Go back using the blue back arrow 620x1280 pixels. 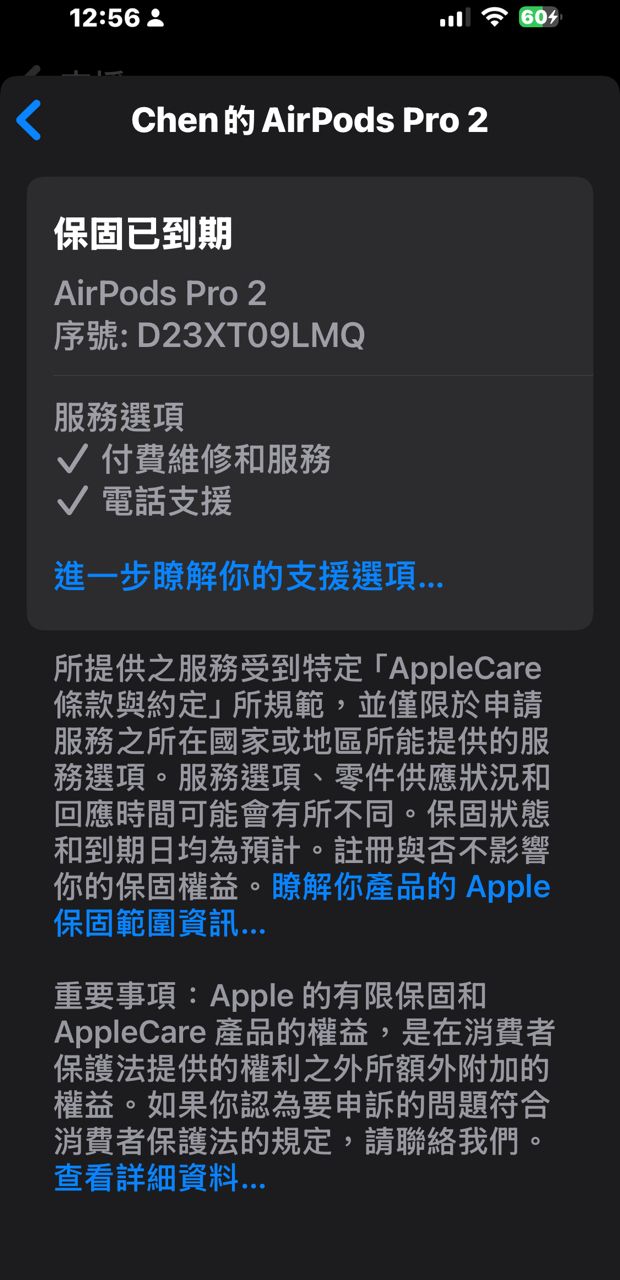(29, 121)
